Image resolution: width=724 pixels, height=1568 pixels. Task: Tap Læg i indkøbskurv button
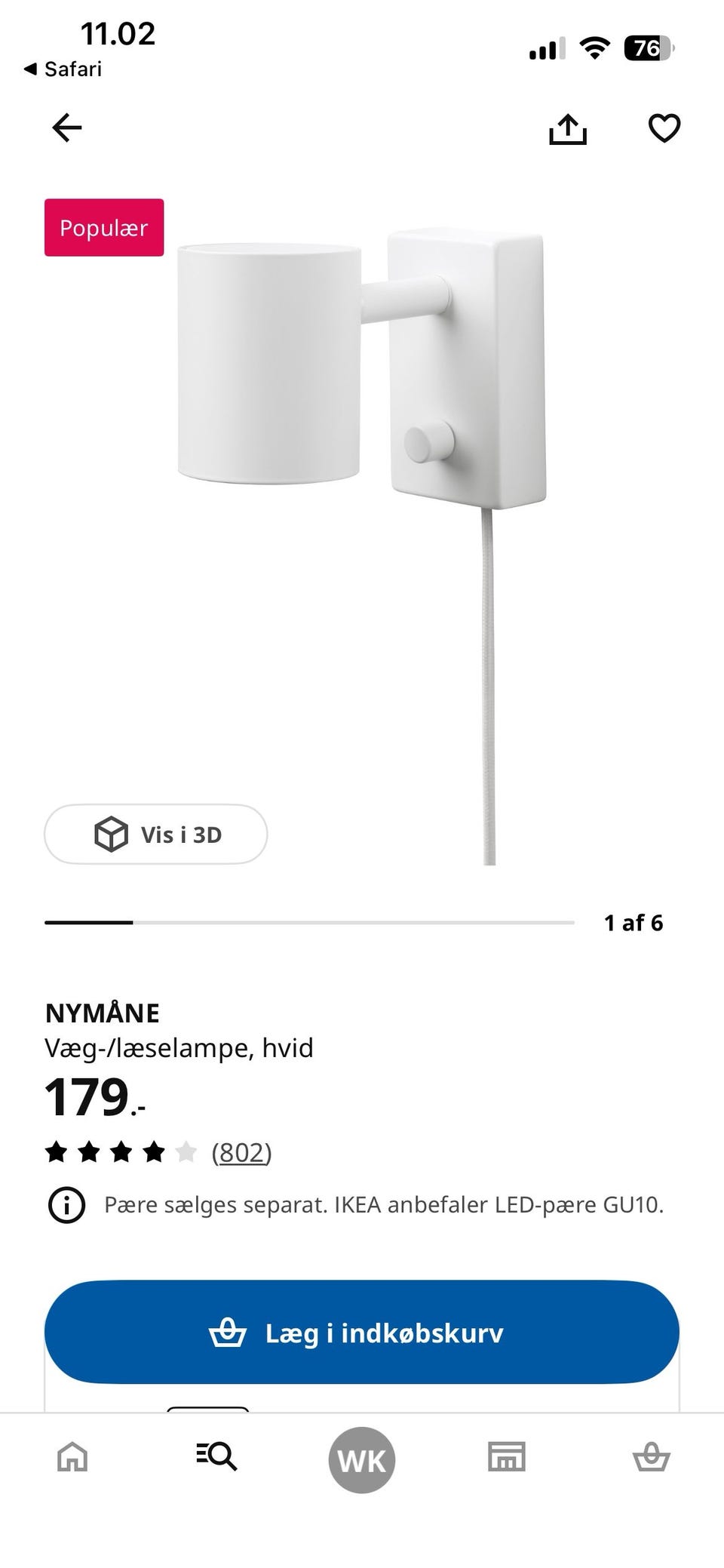pos(362,1333)
